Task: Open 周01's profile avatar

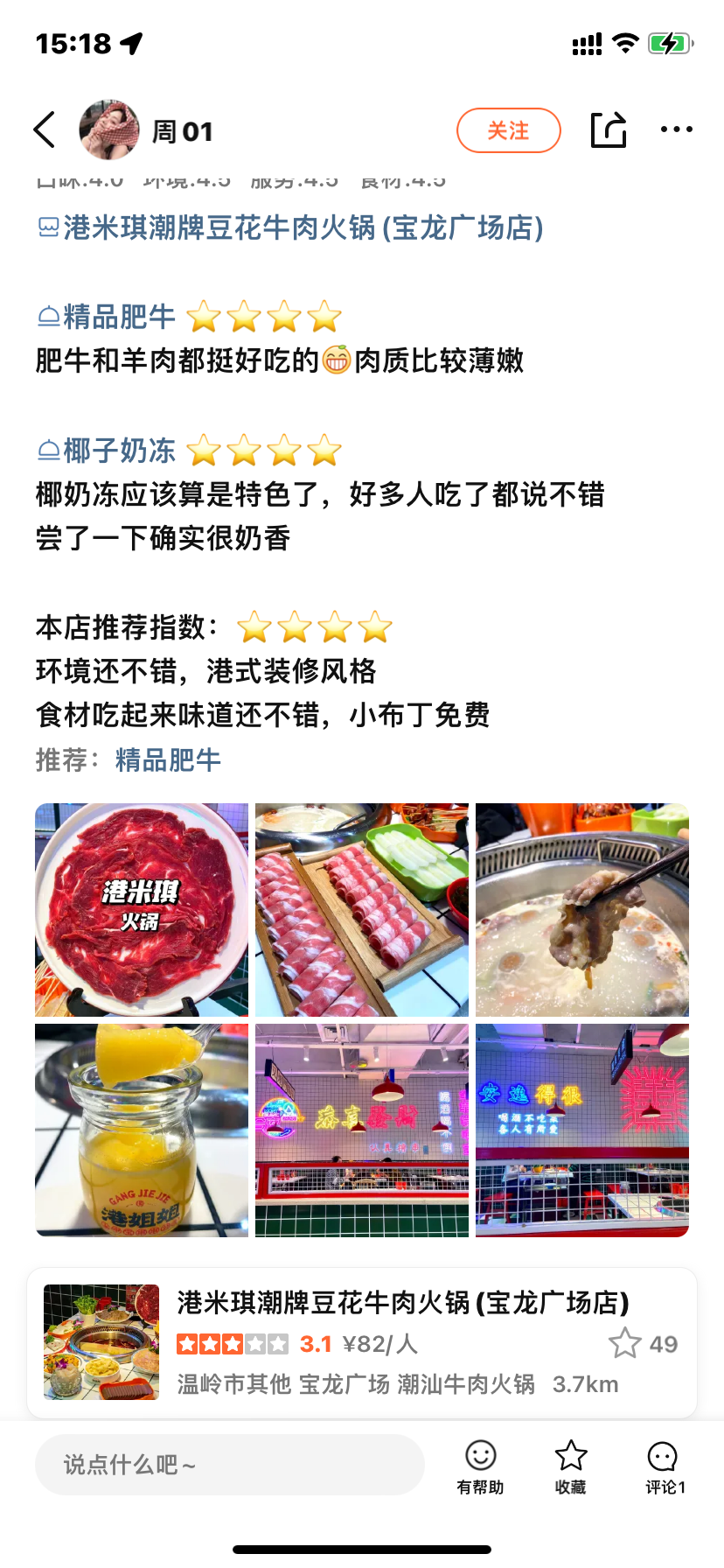Action: 109,130
